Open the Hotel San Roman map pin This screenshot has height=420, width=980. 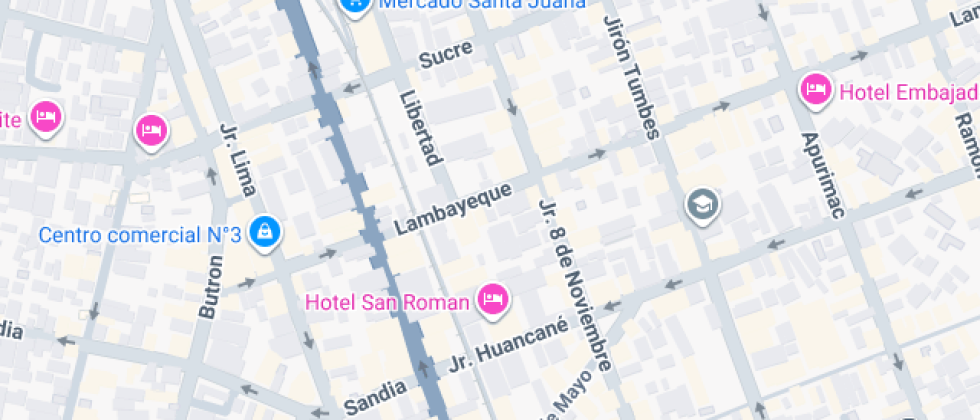point(492,299)
